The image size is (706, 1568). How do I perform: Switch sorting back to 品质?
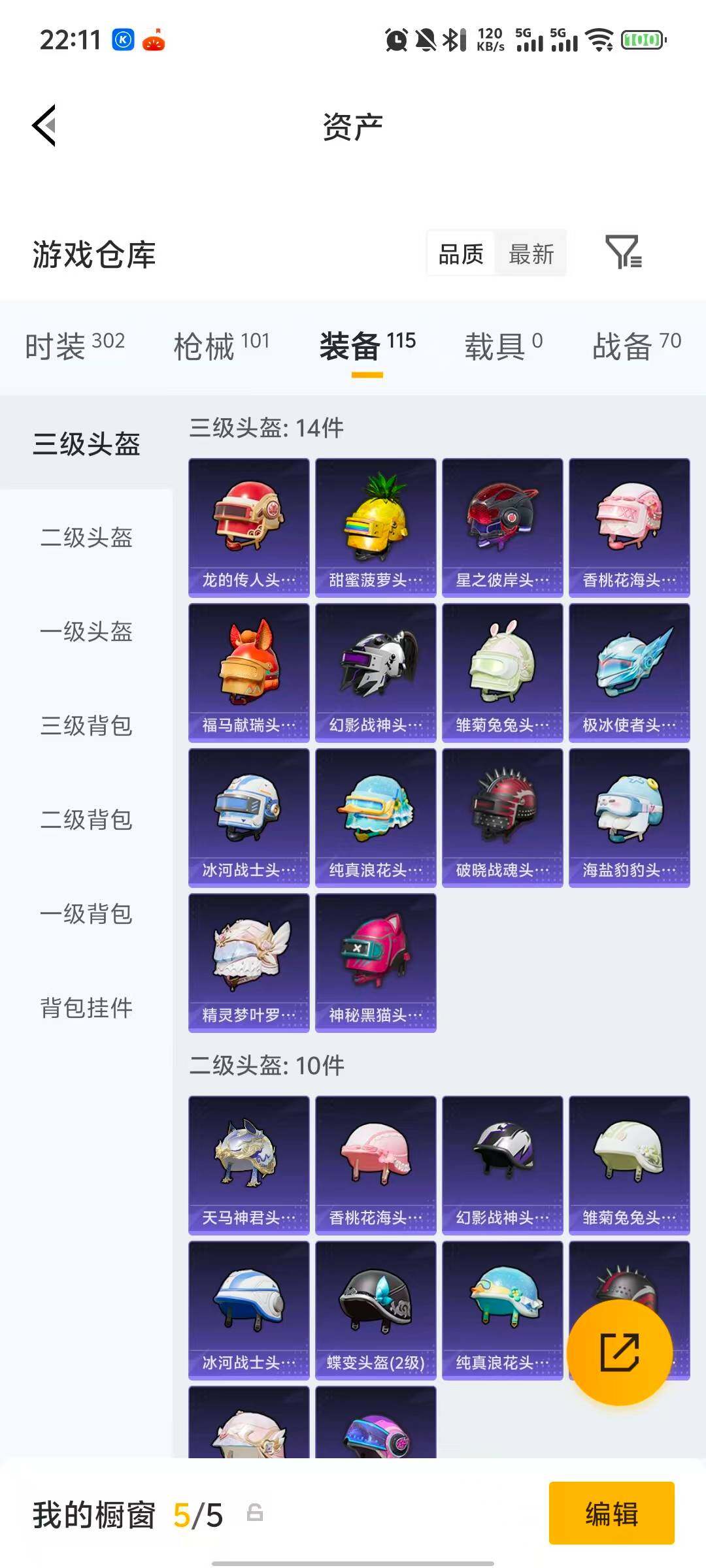click(x=460, y=254)
